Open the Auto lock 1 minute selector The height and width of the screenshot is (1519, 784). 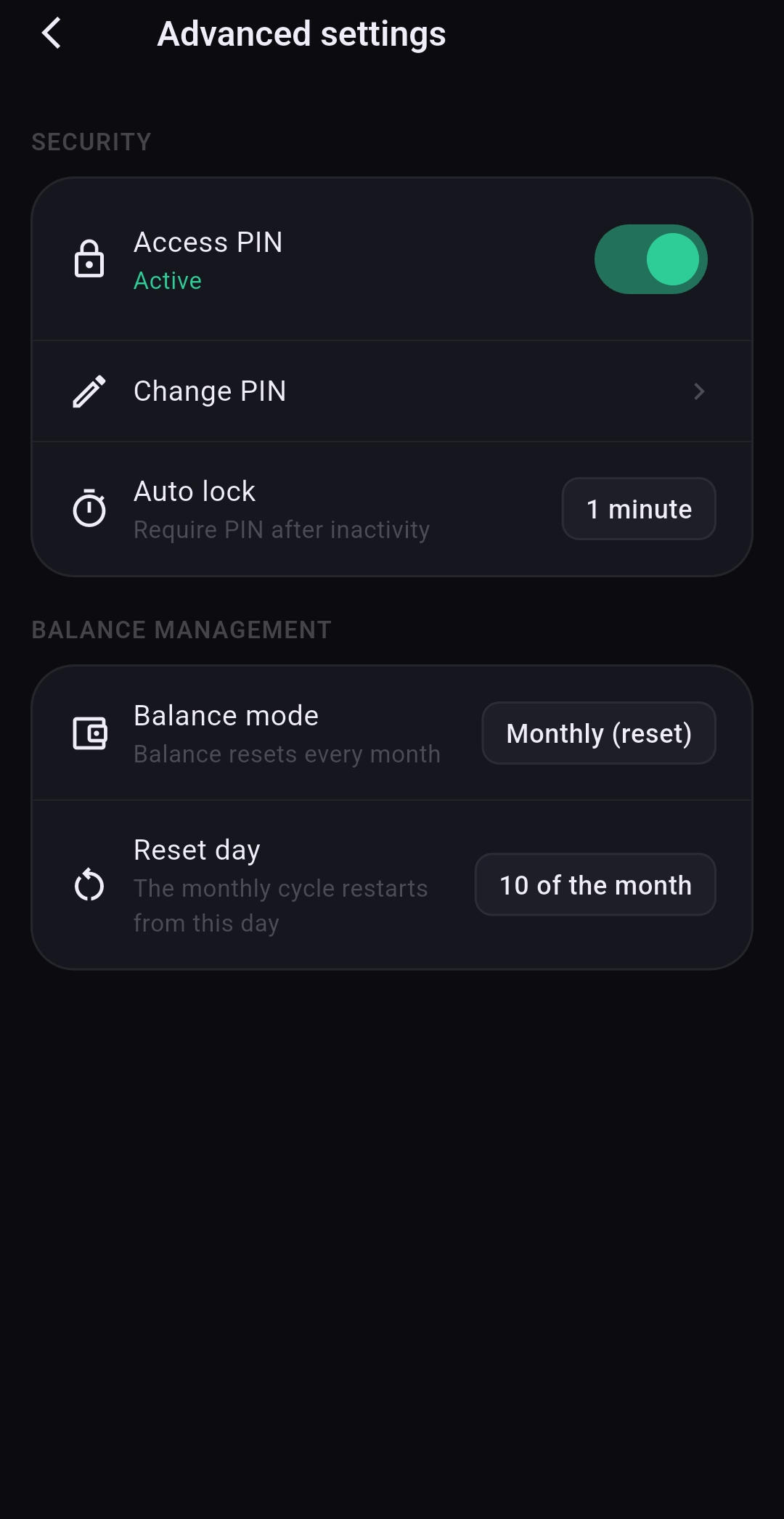tap(639, 509)
